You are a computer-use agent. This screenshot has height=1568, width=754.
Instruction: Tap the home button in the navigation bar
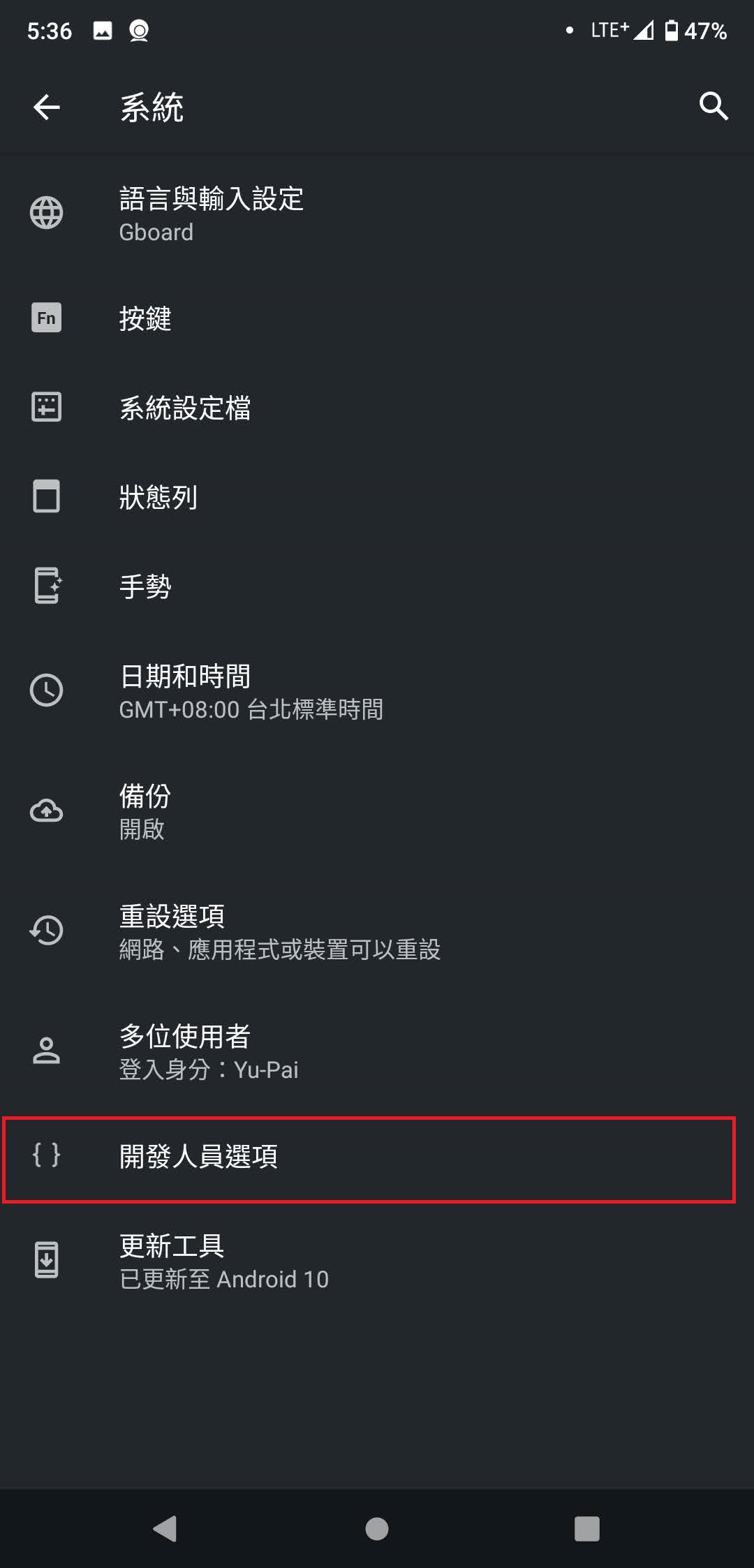376,1529
